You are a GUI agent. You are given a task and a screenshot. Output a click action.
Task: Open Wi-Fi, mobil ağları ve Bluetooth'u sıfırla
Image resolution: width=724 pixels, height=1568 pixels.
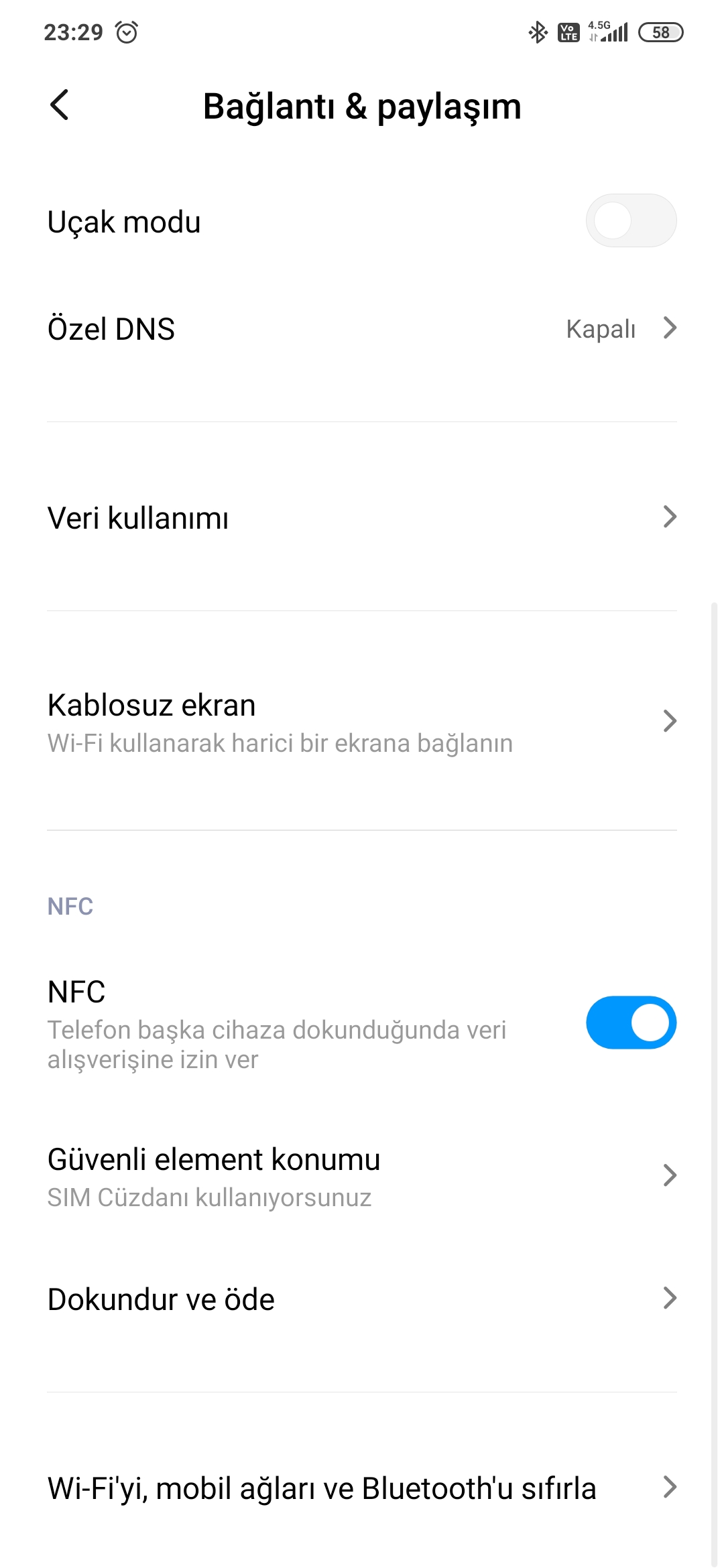point(362,1488)
